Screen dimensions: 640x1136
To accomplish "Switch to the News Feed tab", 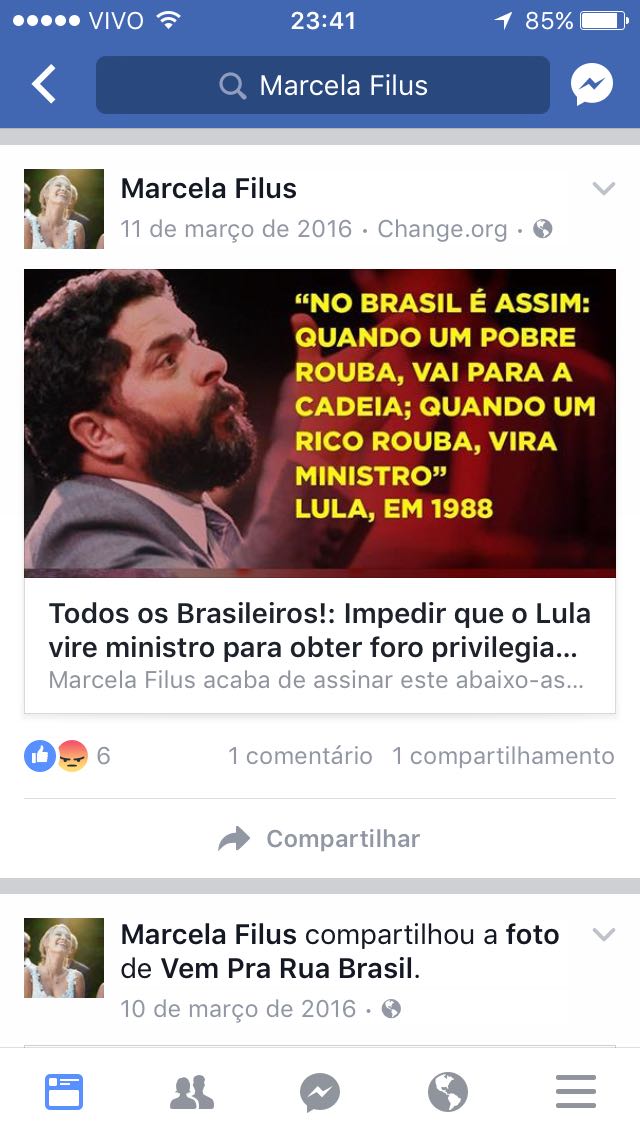I will tap(64, 1092).
